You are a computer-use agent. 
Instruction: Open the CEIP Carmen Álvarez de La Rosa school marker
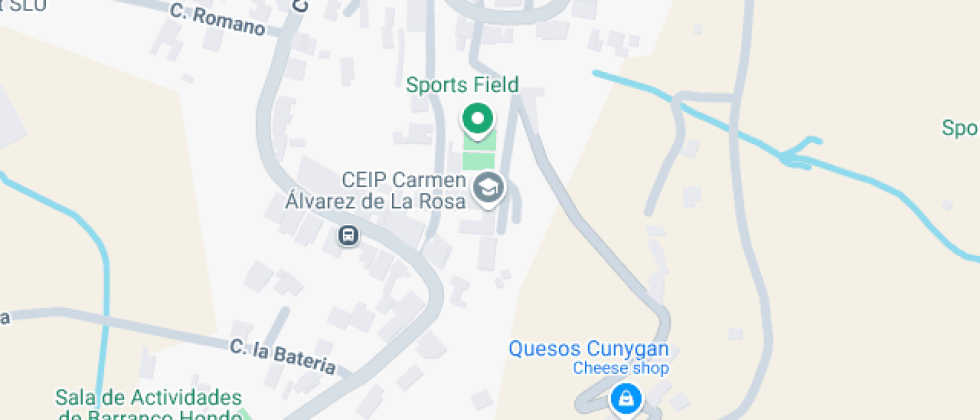coord(489,187)
